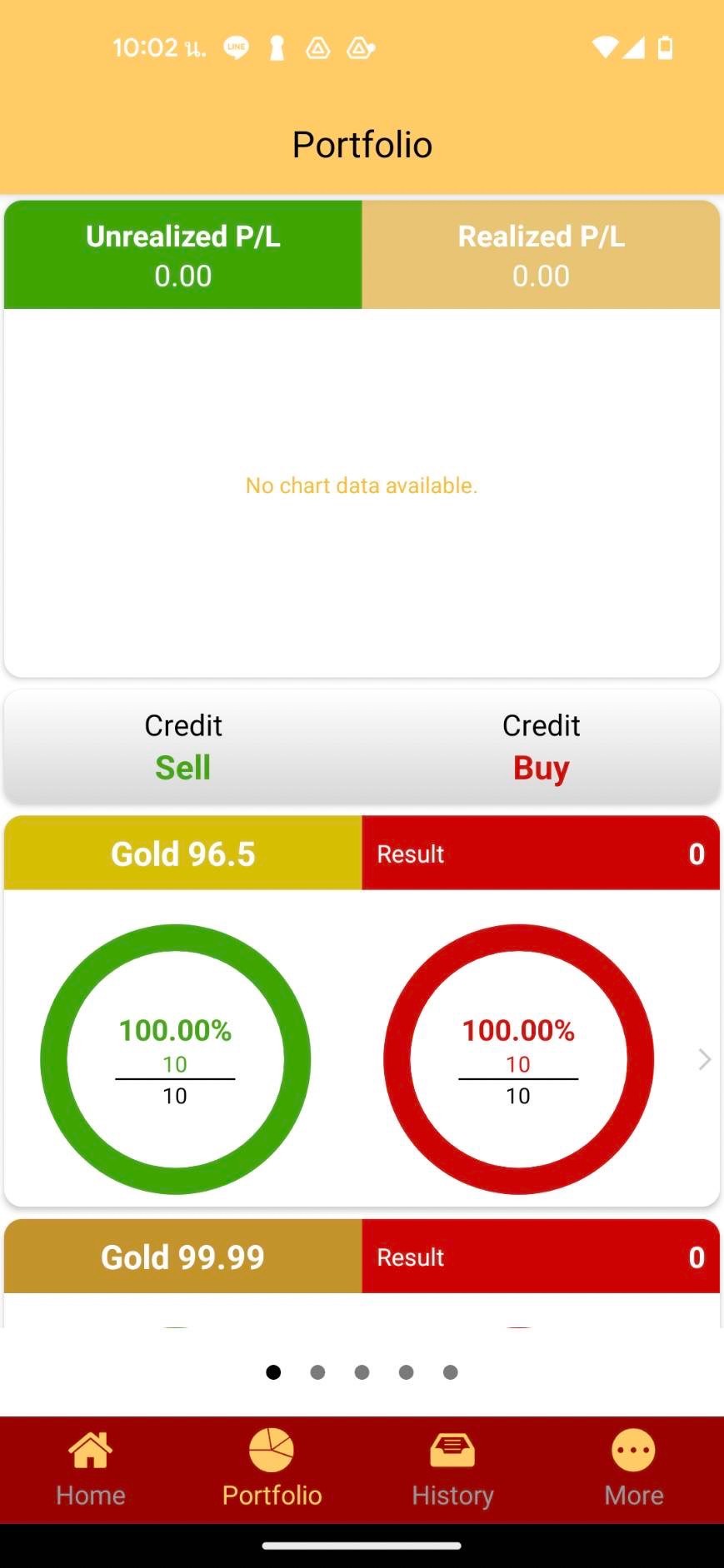Select the Credit Sell option

tap(182, 747)
